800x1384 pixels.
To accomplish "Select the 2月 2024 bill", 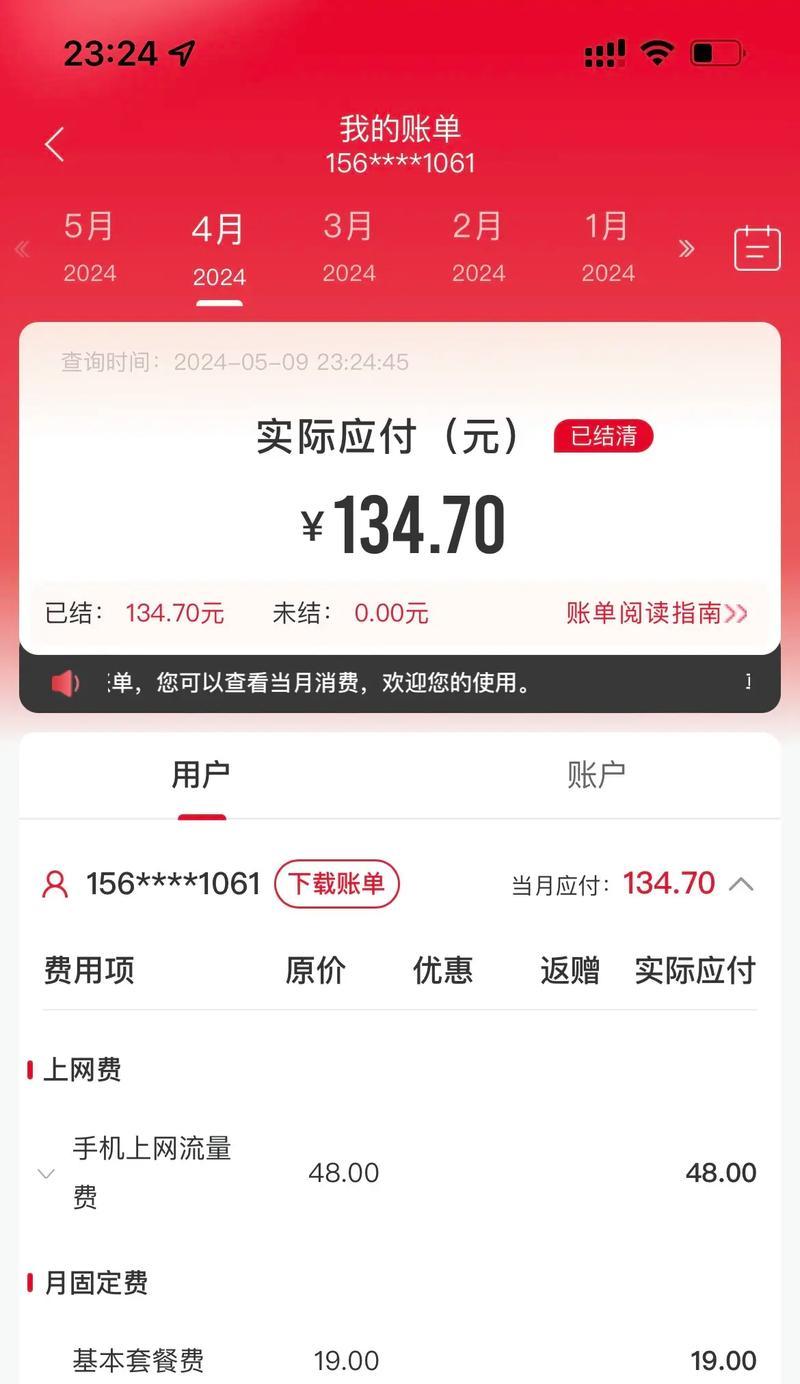I will click(x=478, y=247).
